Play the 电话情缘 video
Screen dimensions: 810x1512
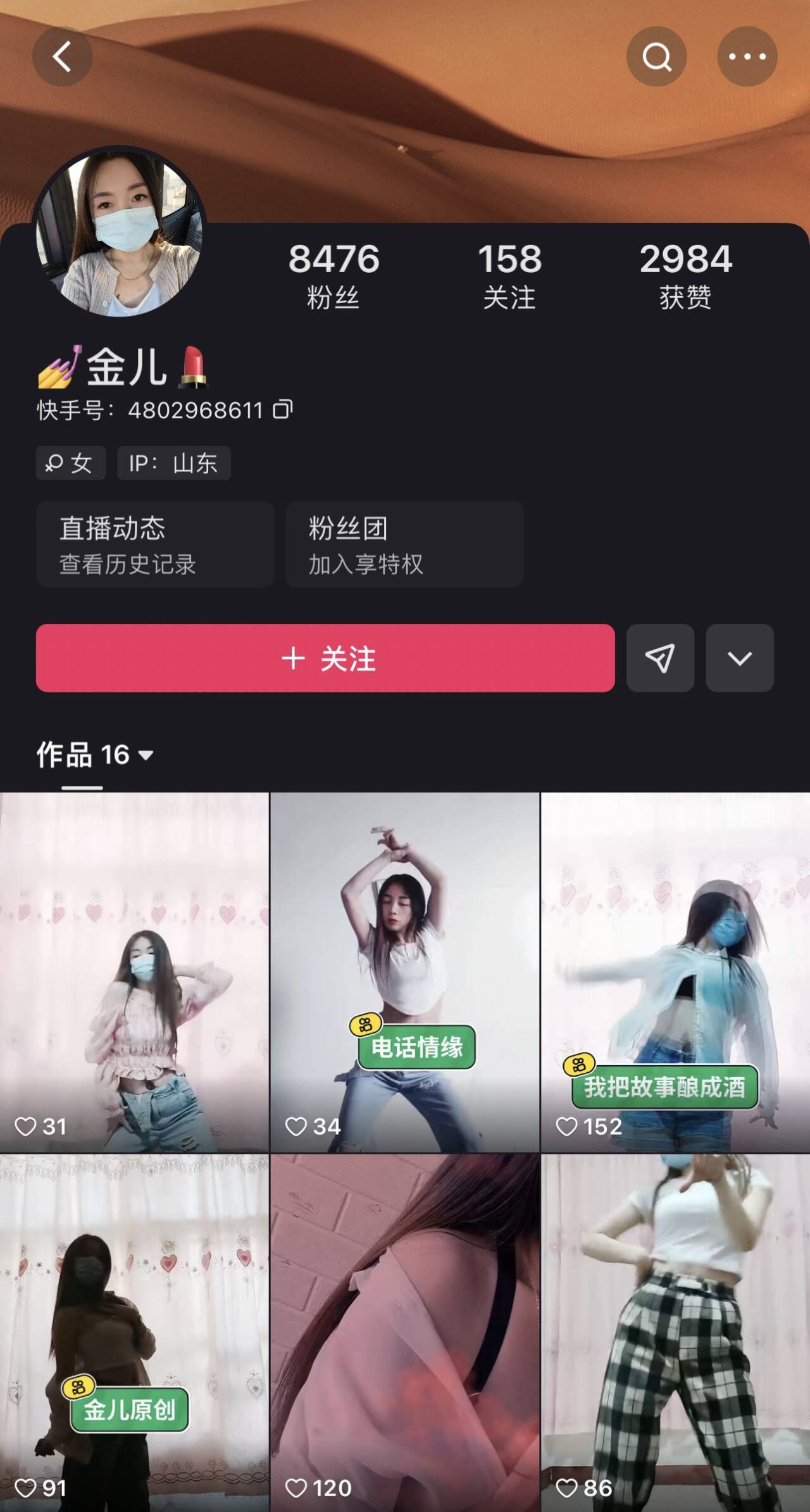pyautogui.click(x=405, y=972)
